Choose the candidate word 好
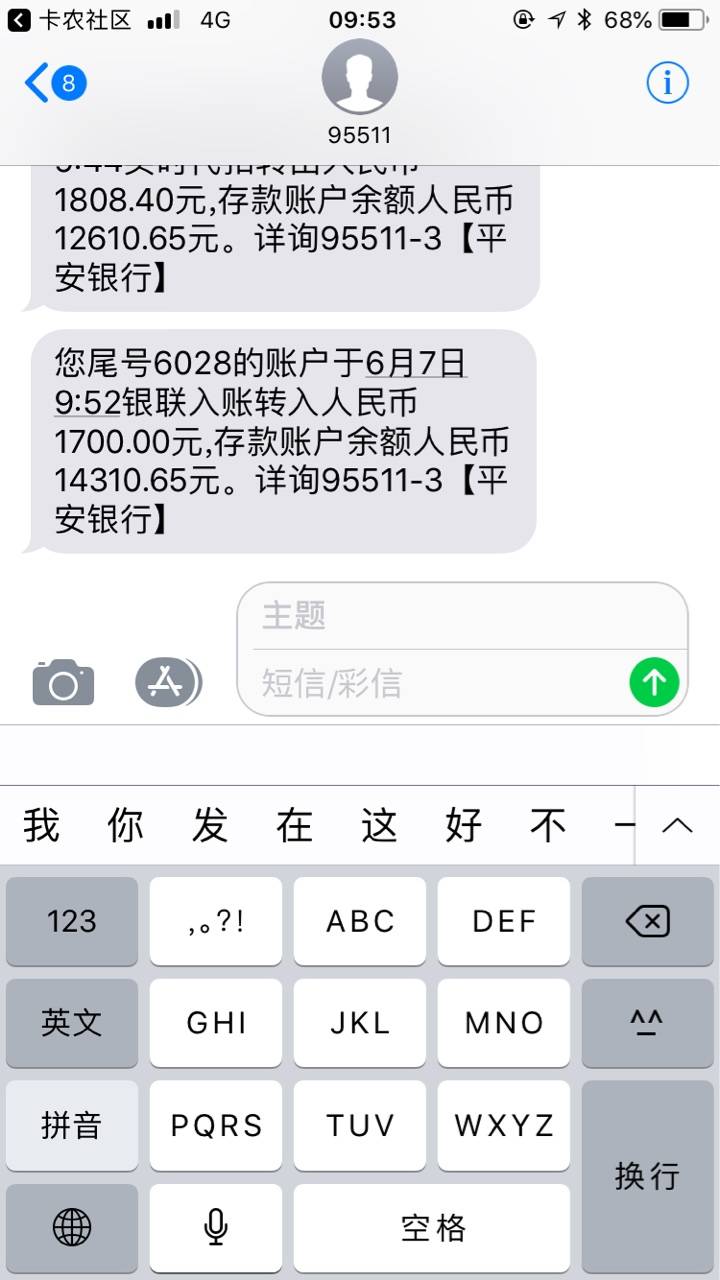Viewport: 720px width, 1280px height. [463, 826]
